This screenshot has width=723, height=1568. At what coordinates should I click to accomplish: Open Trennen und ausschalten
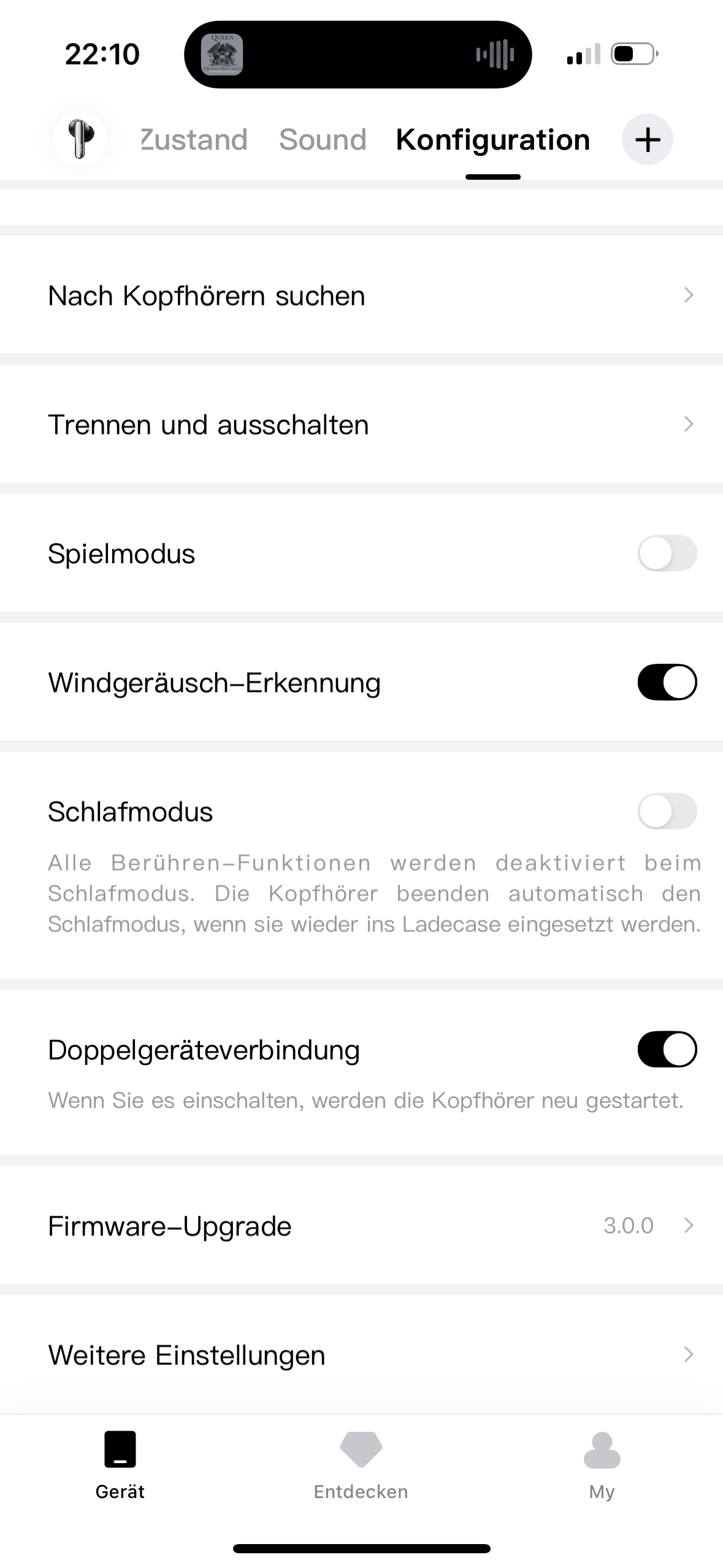click(x=361, y=425)
